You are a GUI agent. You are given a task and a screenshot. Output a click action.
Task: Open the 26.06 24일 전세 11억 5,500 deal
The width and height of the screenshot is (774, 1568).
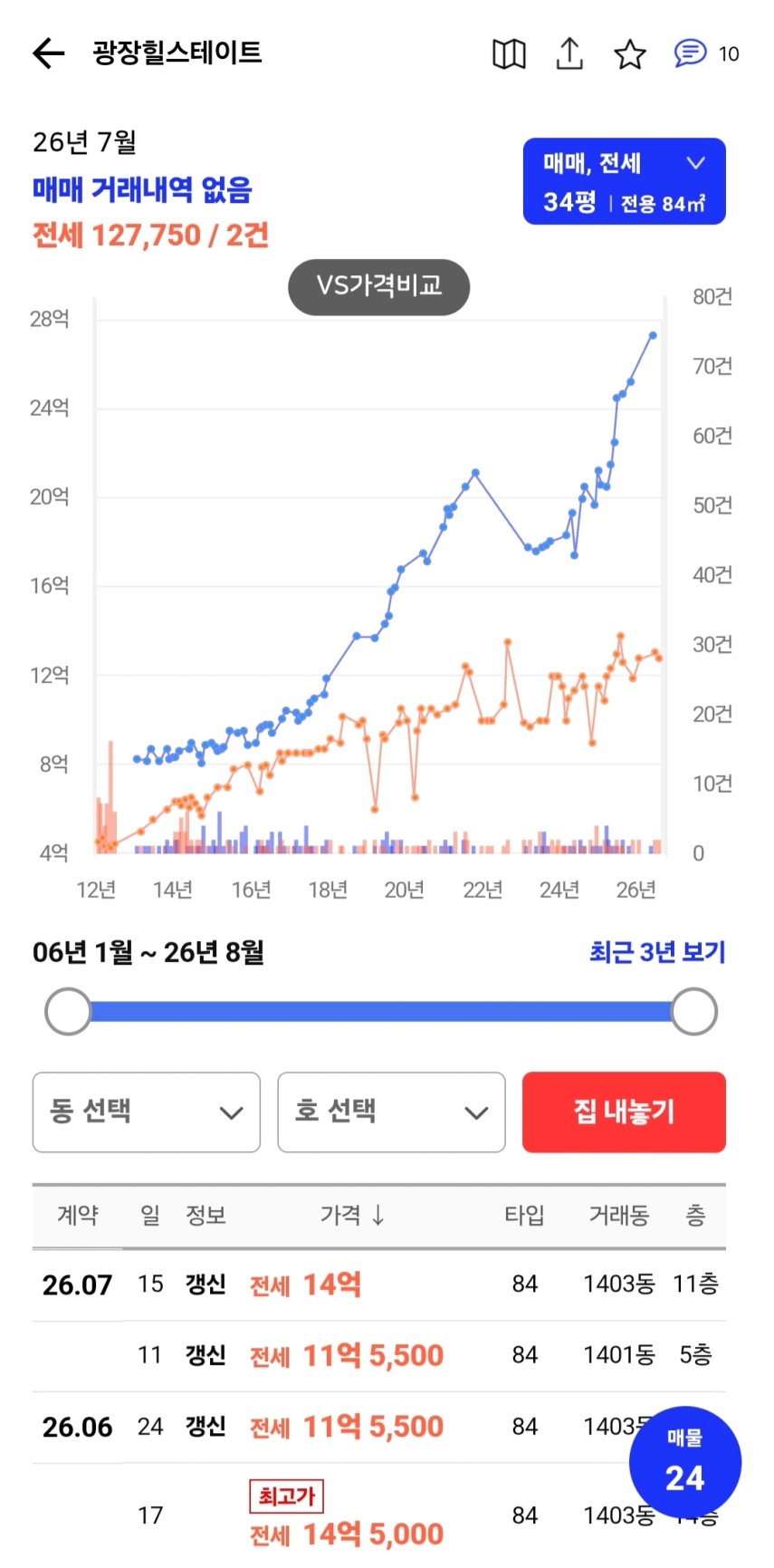[x=379, y=1428]
